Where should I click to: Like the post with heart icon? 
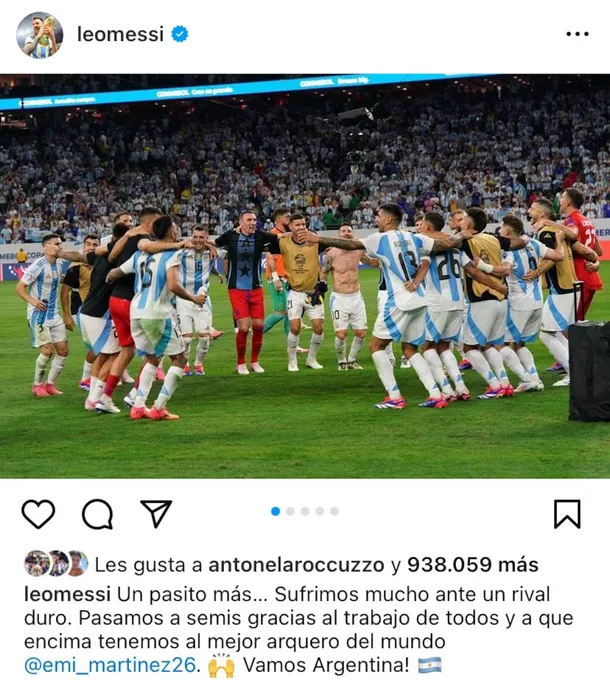coord(38,514)
